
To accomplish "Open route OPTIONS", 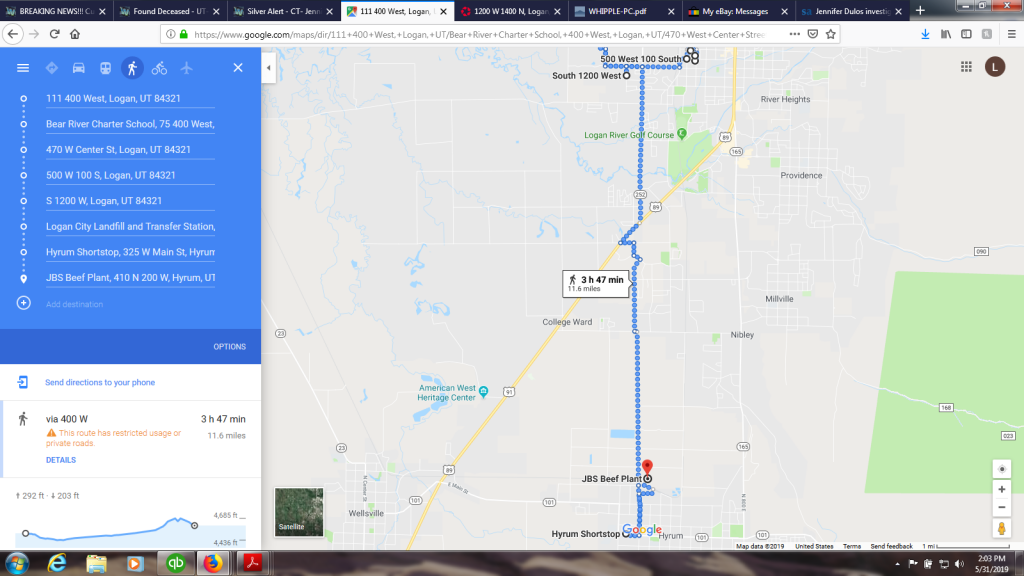I will point(229,347).
